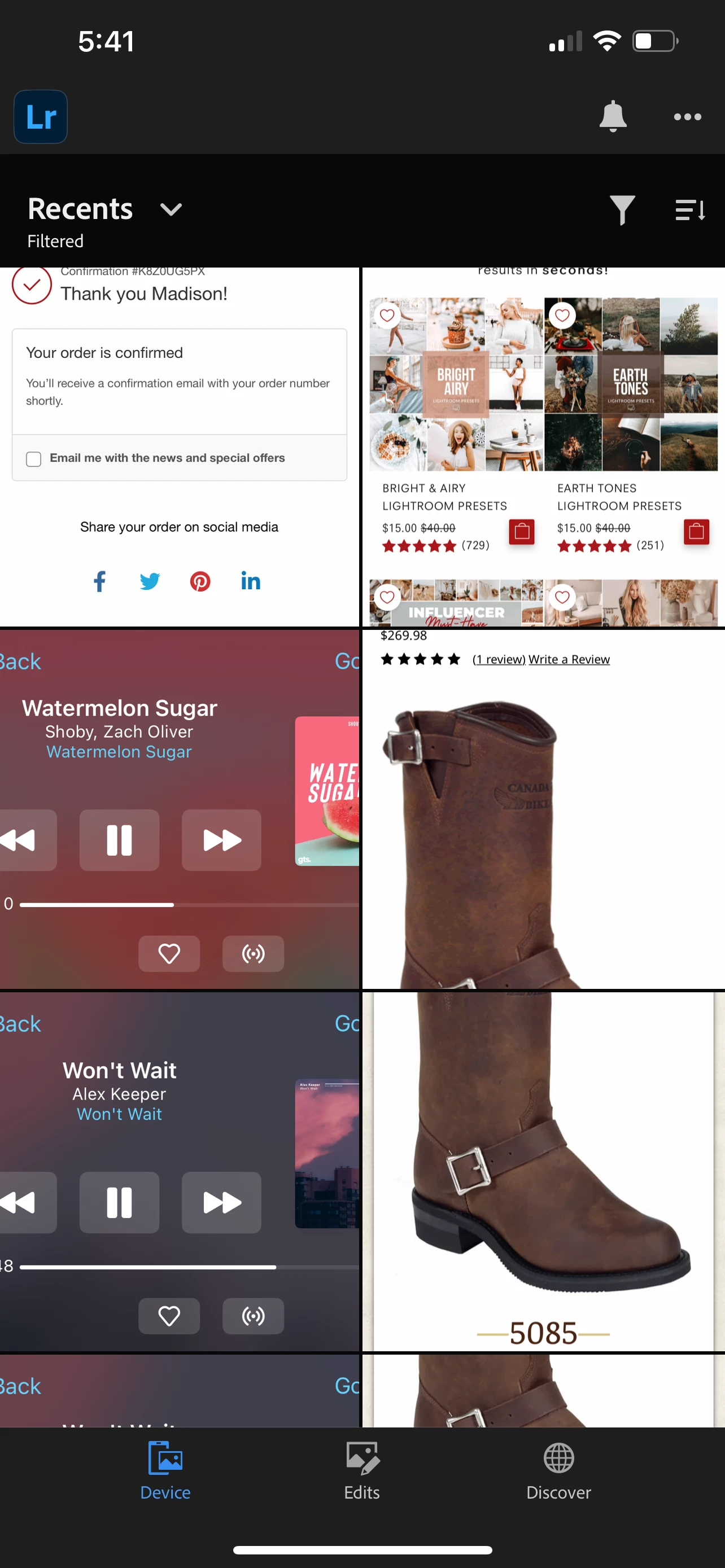Image resolution: width=725 pixels, height=1568 pixels.
Task: Open the boot photo with $269.98 price
Action: tap(543, 809)
